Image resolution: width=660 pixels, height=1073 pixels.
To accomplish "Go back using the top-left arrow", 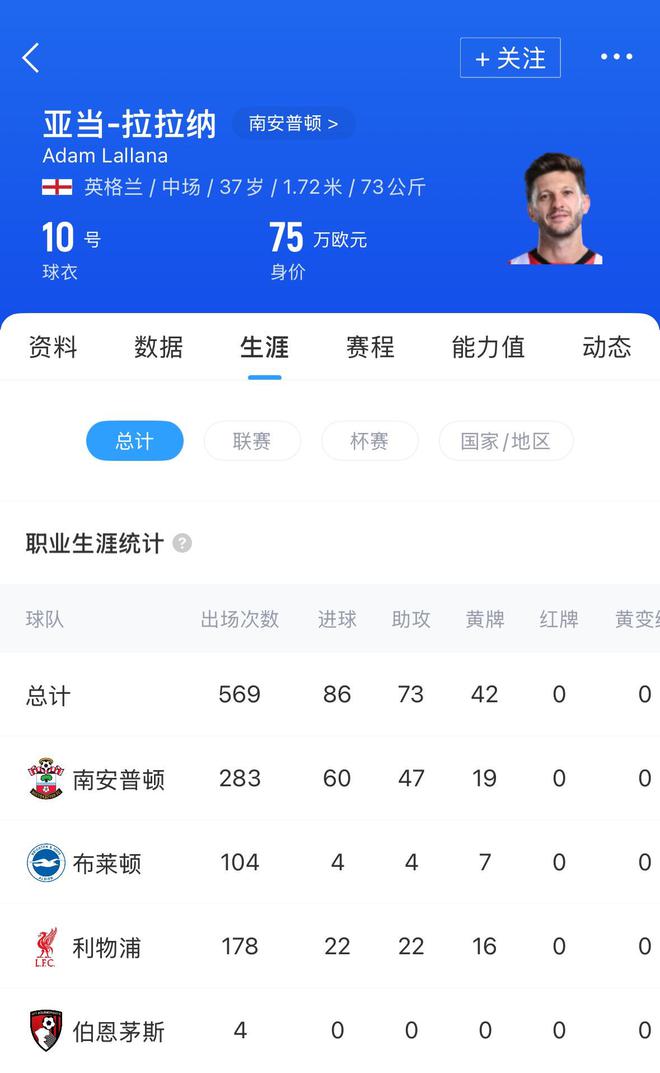I will [x=31, y=58].
